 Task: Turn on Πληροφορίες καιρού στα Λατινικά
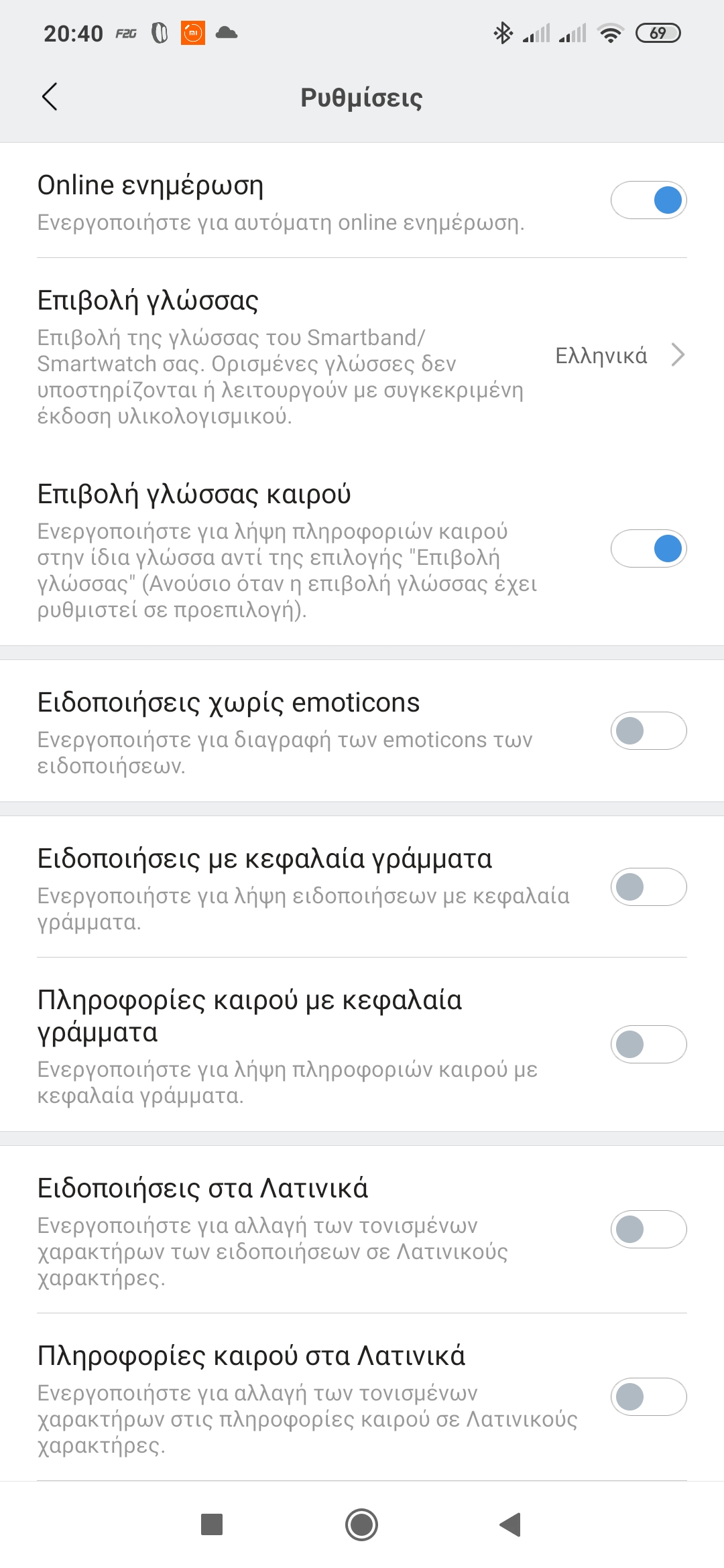point(648,1396)
